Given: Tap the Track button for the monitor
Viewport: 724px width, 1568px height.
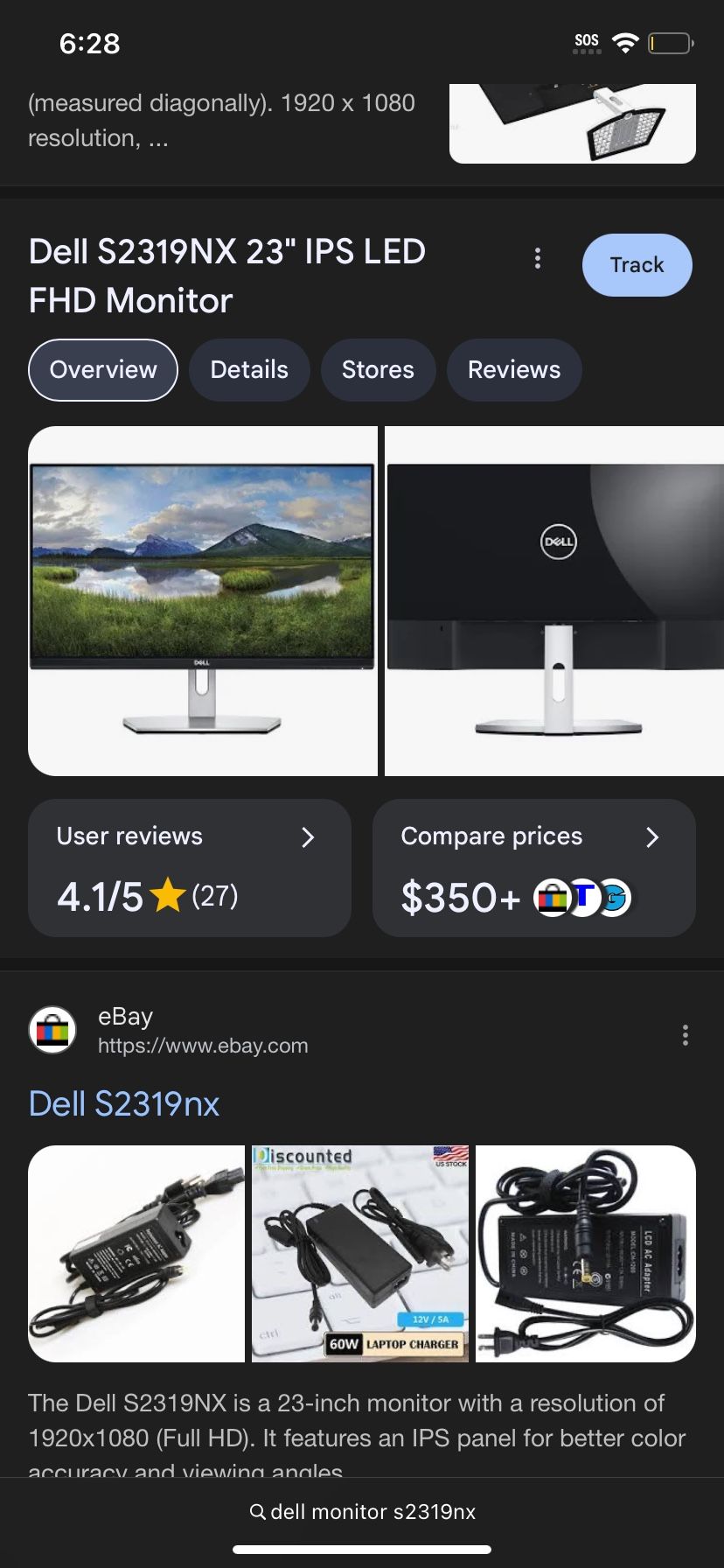Looking at the screenshot, I should 637,265.
